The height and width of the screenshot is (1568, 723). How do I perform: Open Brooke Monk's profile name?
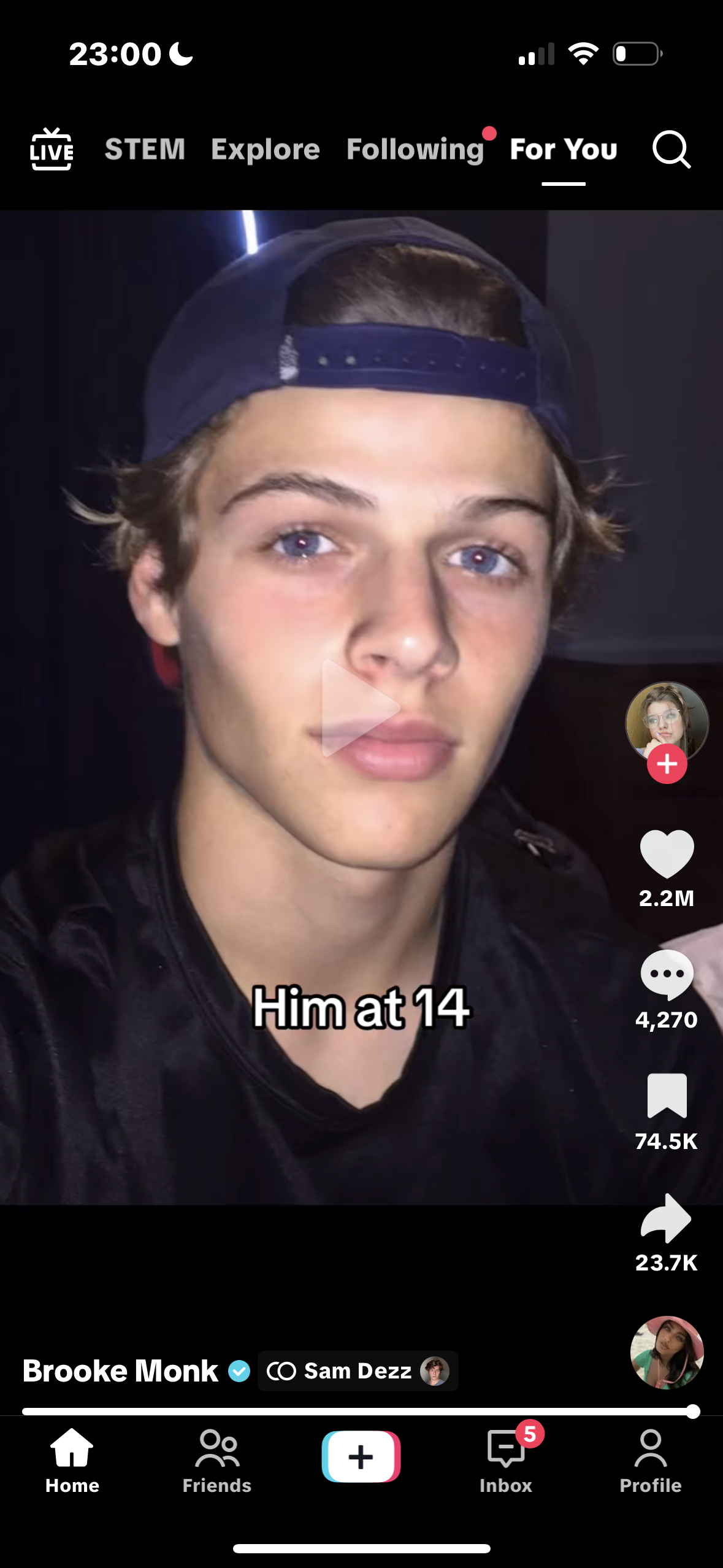(x=120, y=1370)
